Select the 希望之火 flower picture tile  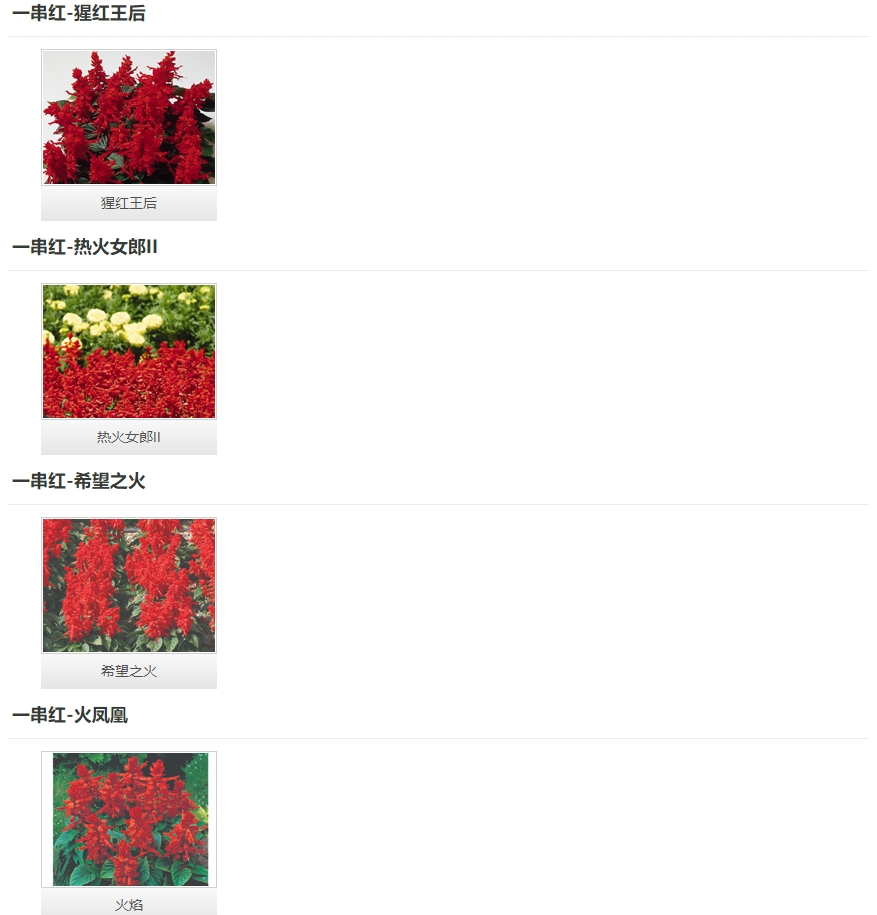[129, 586]
